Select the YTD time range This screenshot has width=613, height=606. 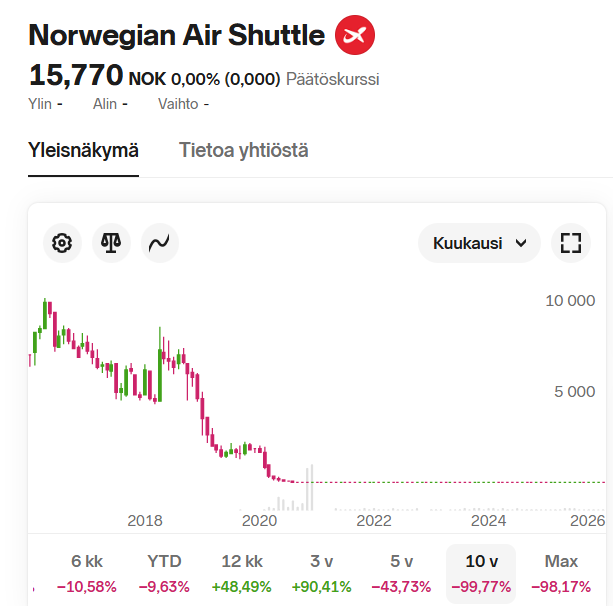pyautogui.click(x=165, y=573)
